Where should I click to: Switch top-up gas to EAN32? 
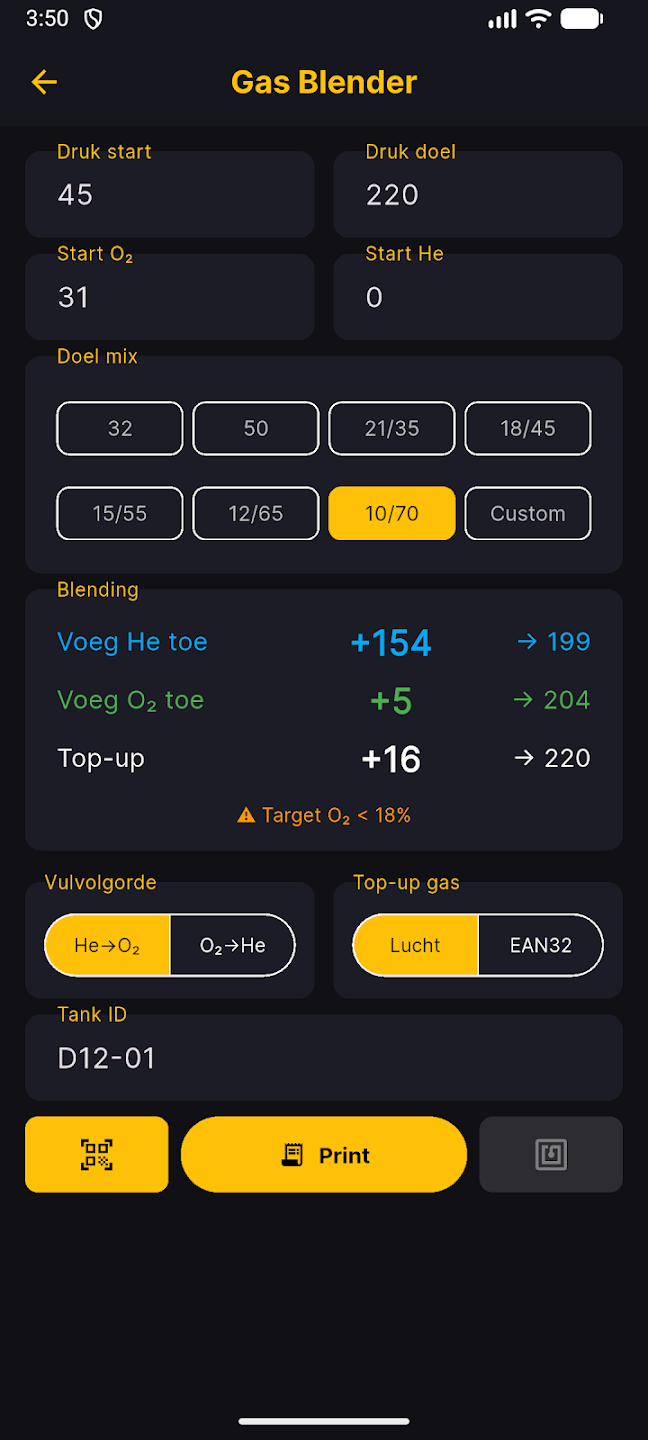coord(541,945)
